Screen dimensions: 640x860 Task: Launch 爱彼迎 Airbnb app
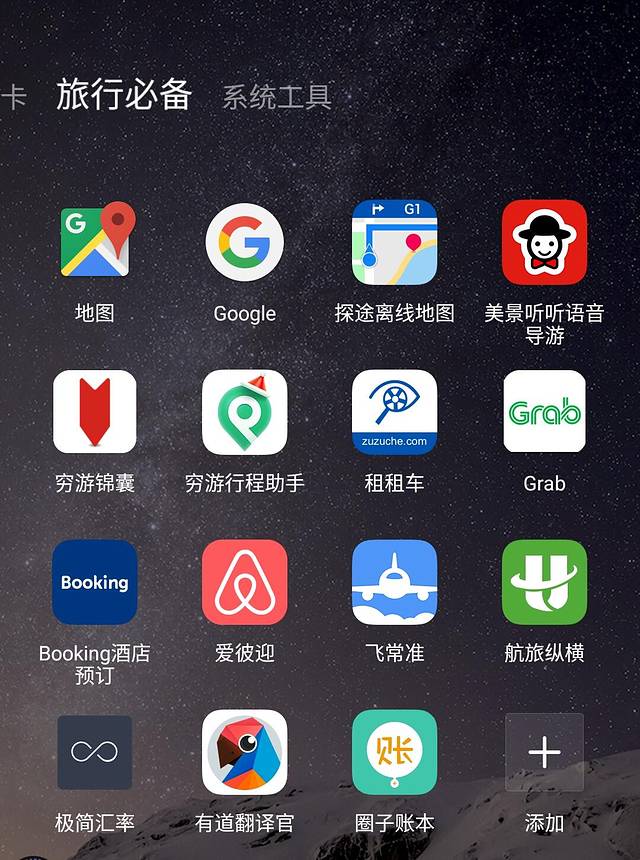(245, 582)
